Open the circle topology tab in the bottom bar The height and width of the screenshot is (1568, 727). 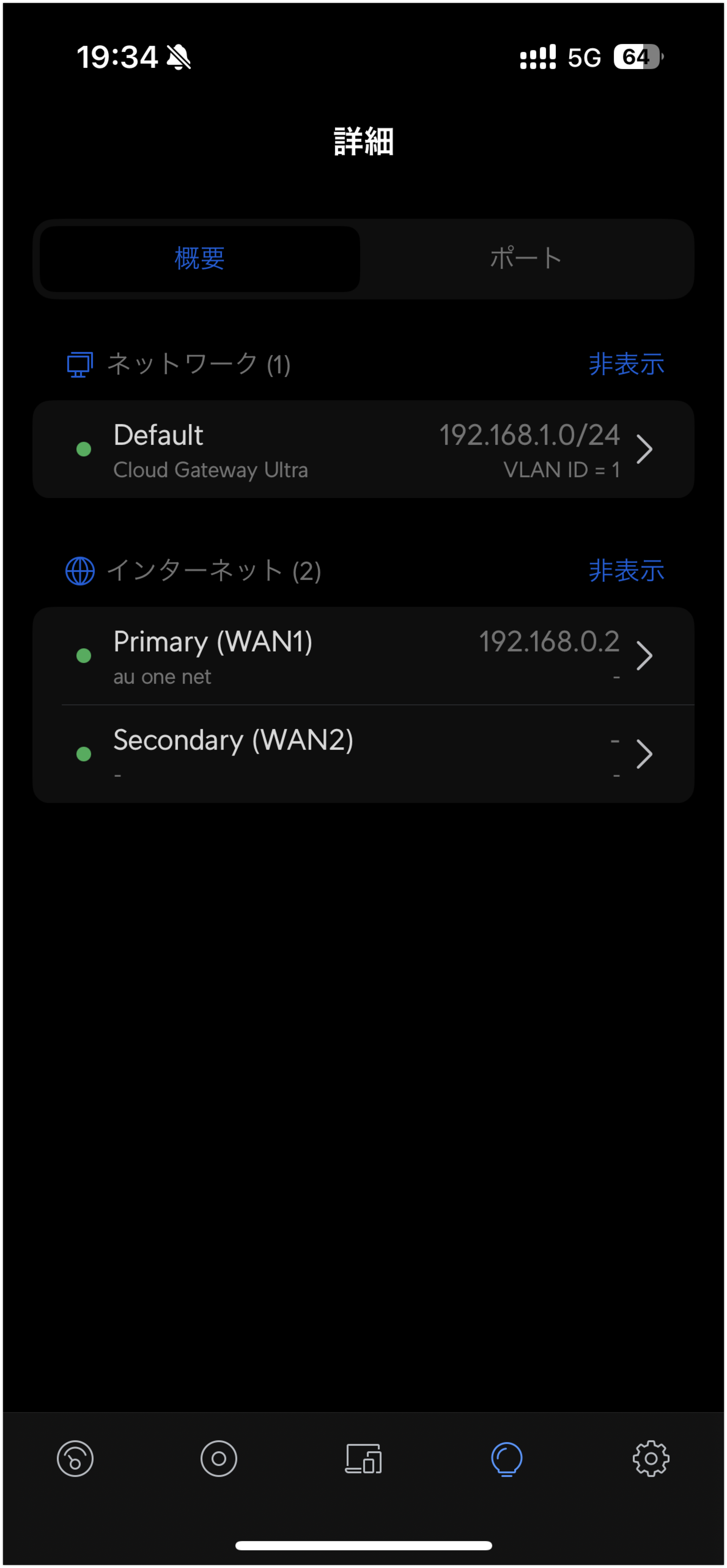219,1458
